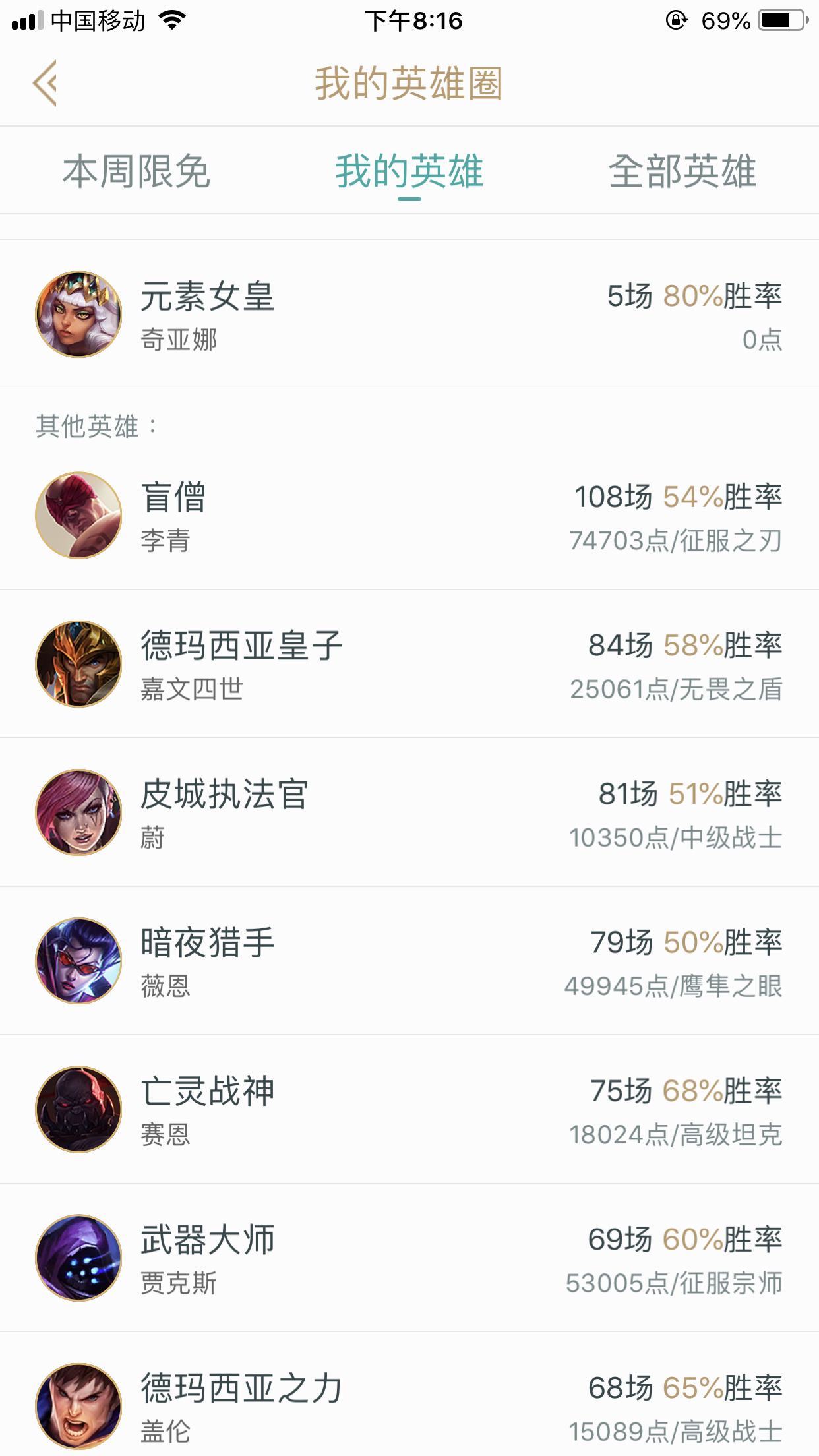View 亡灵战神 赛恩 hero details

point(409,1109)
